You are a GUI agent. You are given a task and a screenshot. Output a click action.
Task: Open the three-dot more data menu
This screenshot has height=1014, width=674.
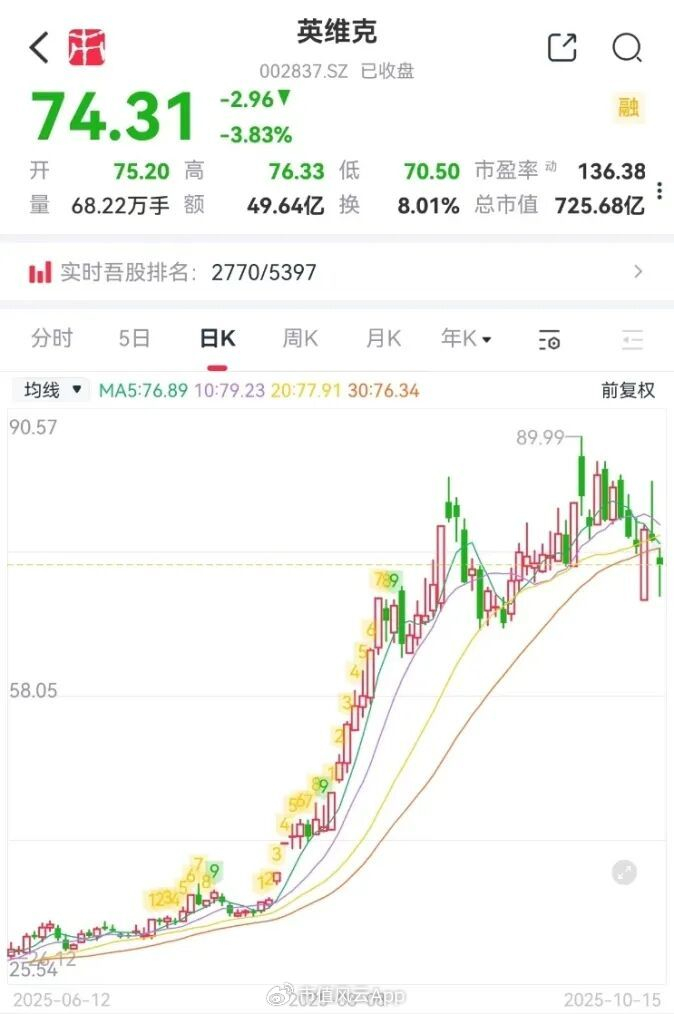(659, 189)
